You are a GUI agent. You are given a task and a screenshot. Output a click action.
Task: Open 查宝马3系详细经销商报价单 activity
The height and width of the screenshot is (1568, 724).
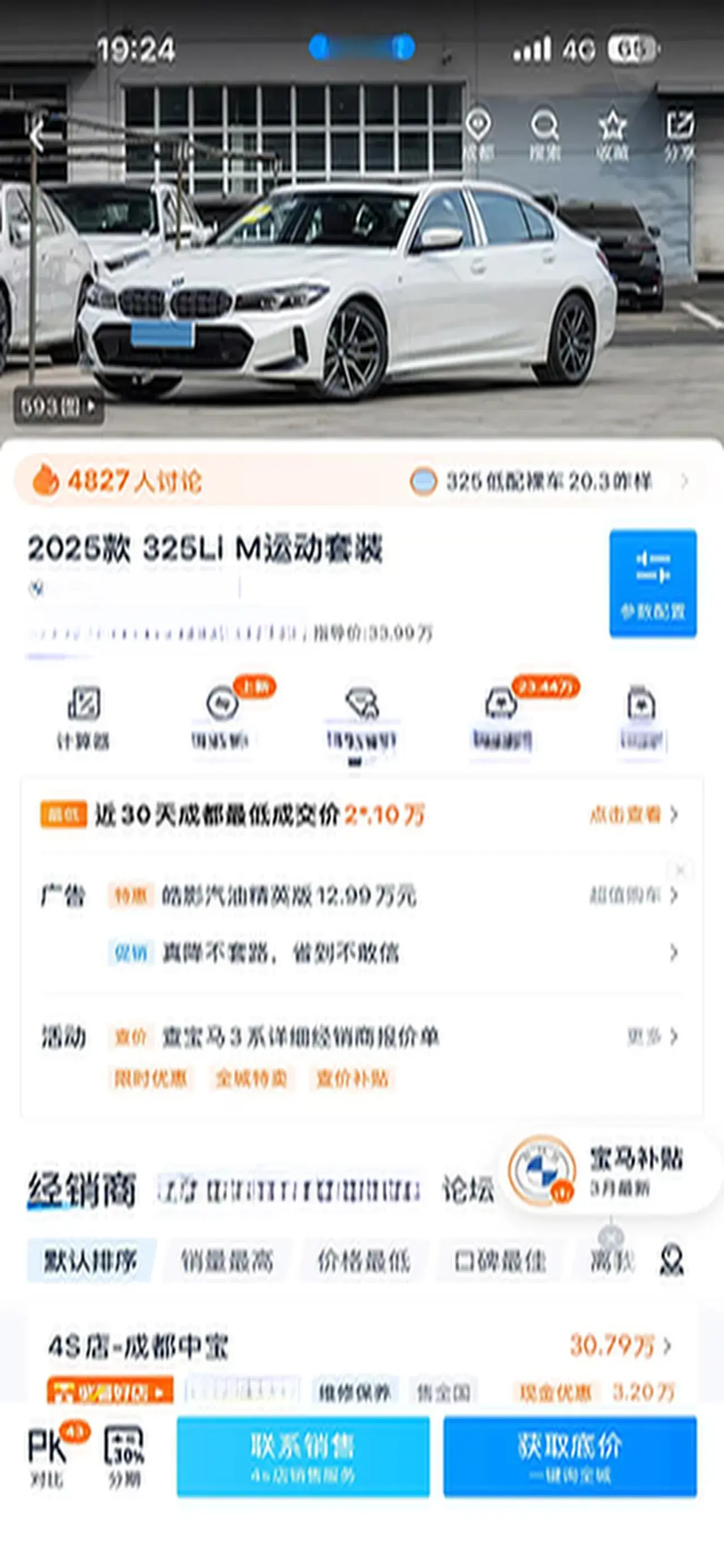point(300,1037)
